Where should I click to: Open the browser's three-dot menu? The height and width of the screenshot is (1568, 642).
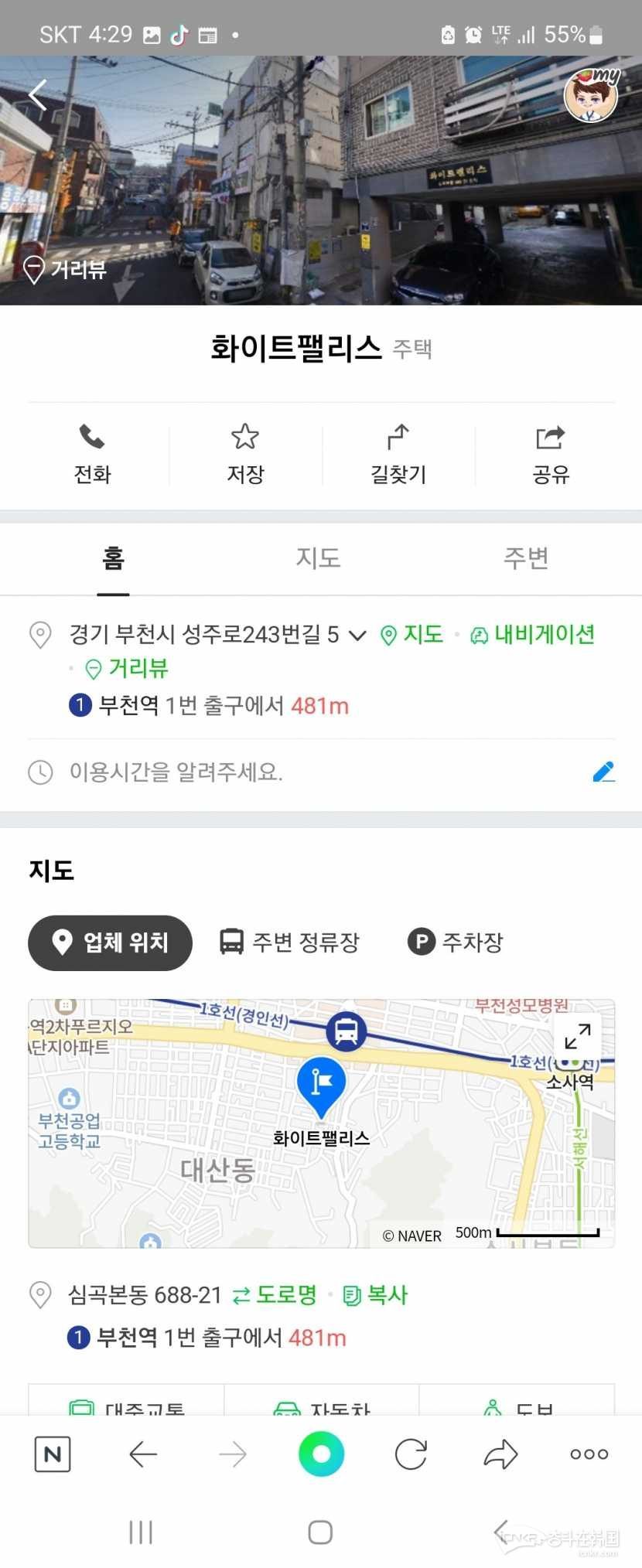589,1454
